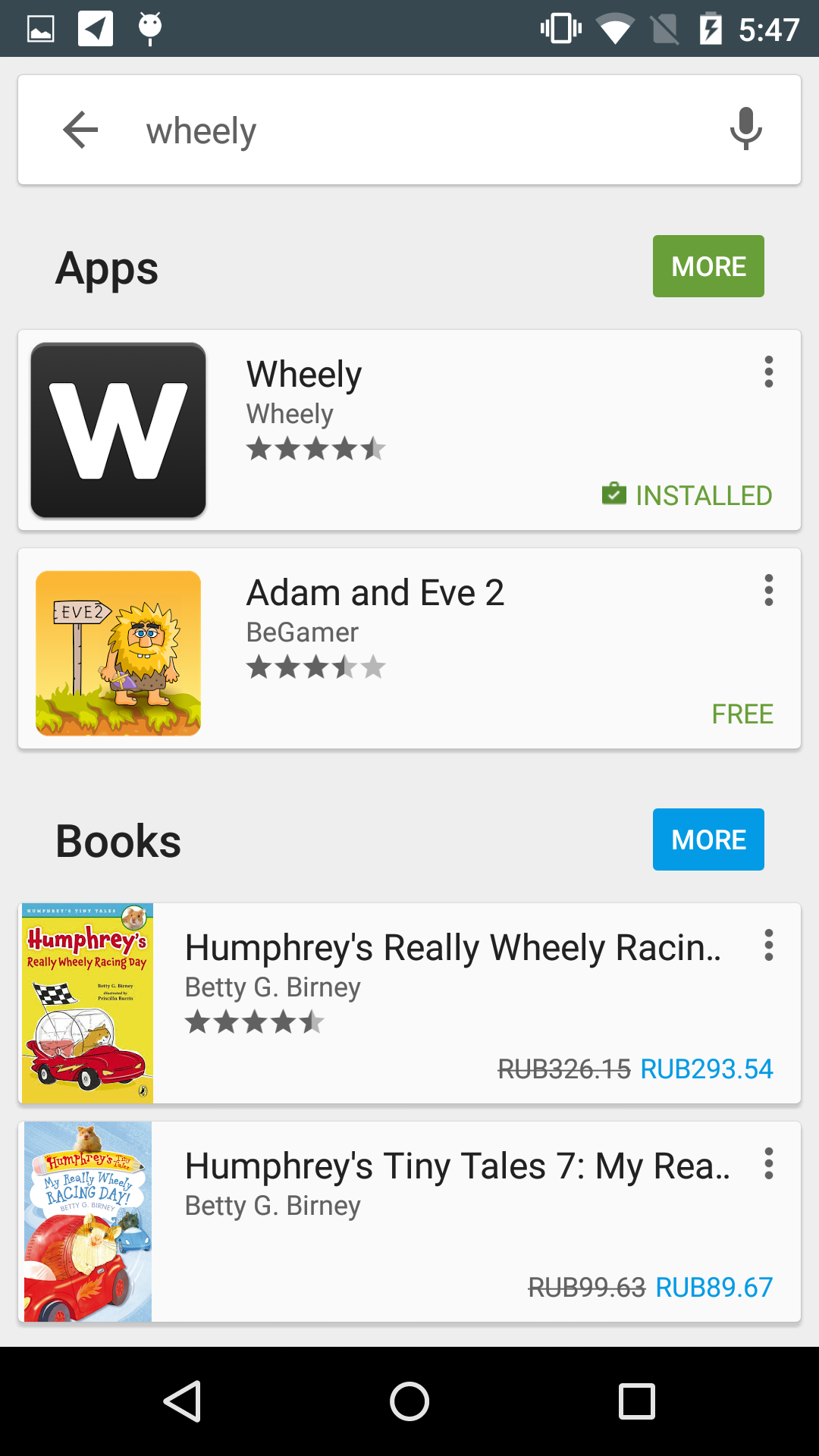Start voice search with the microphone
This screenshot has height=1456, width=819.
click(745, 129)
